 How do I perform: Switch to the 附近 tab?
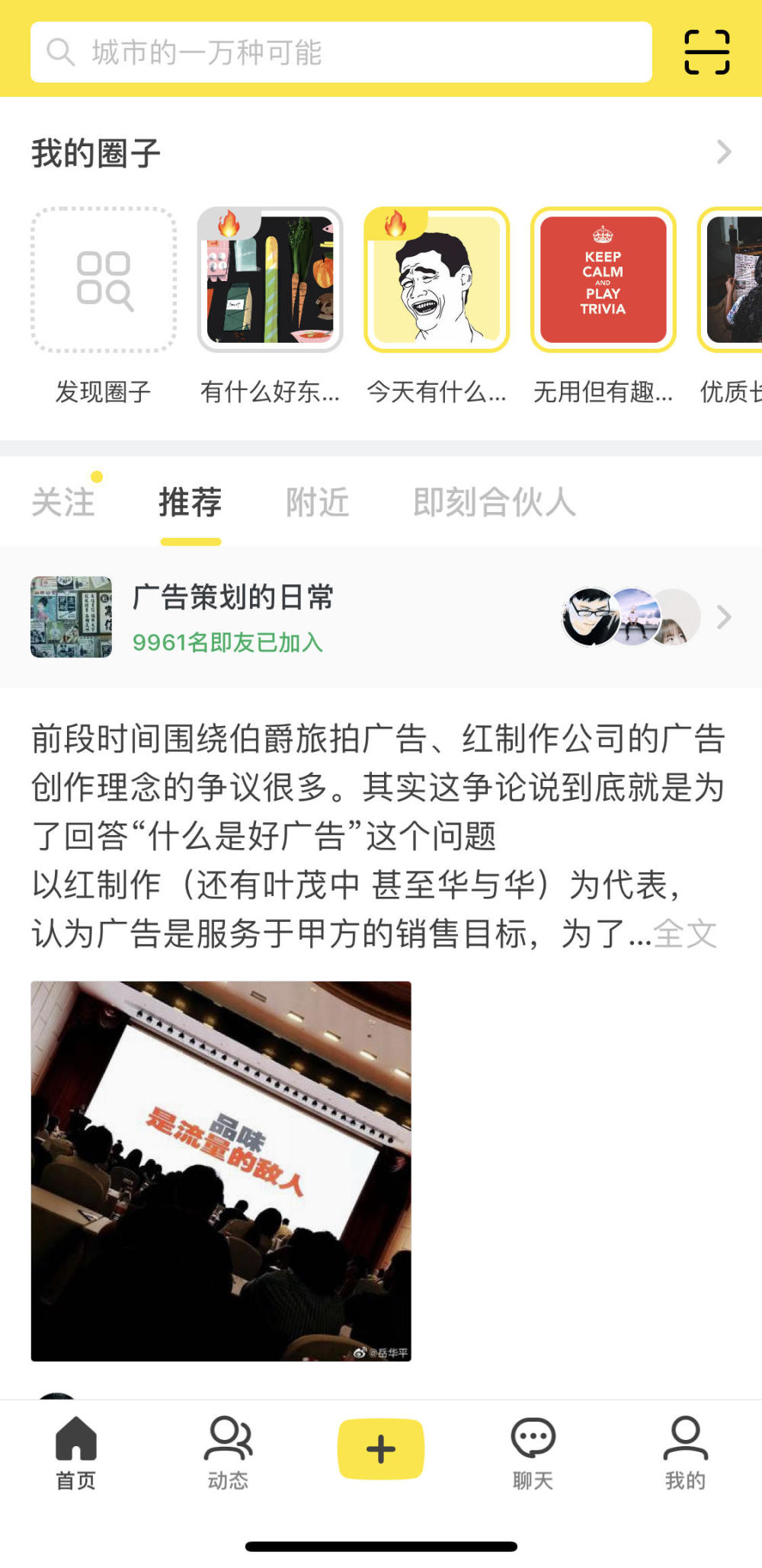pos(318,502)
